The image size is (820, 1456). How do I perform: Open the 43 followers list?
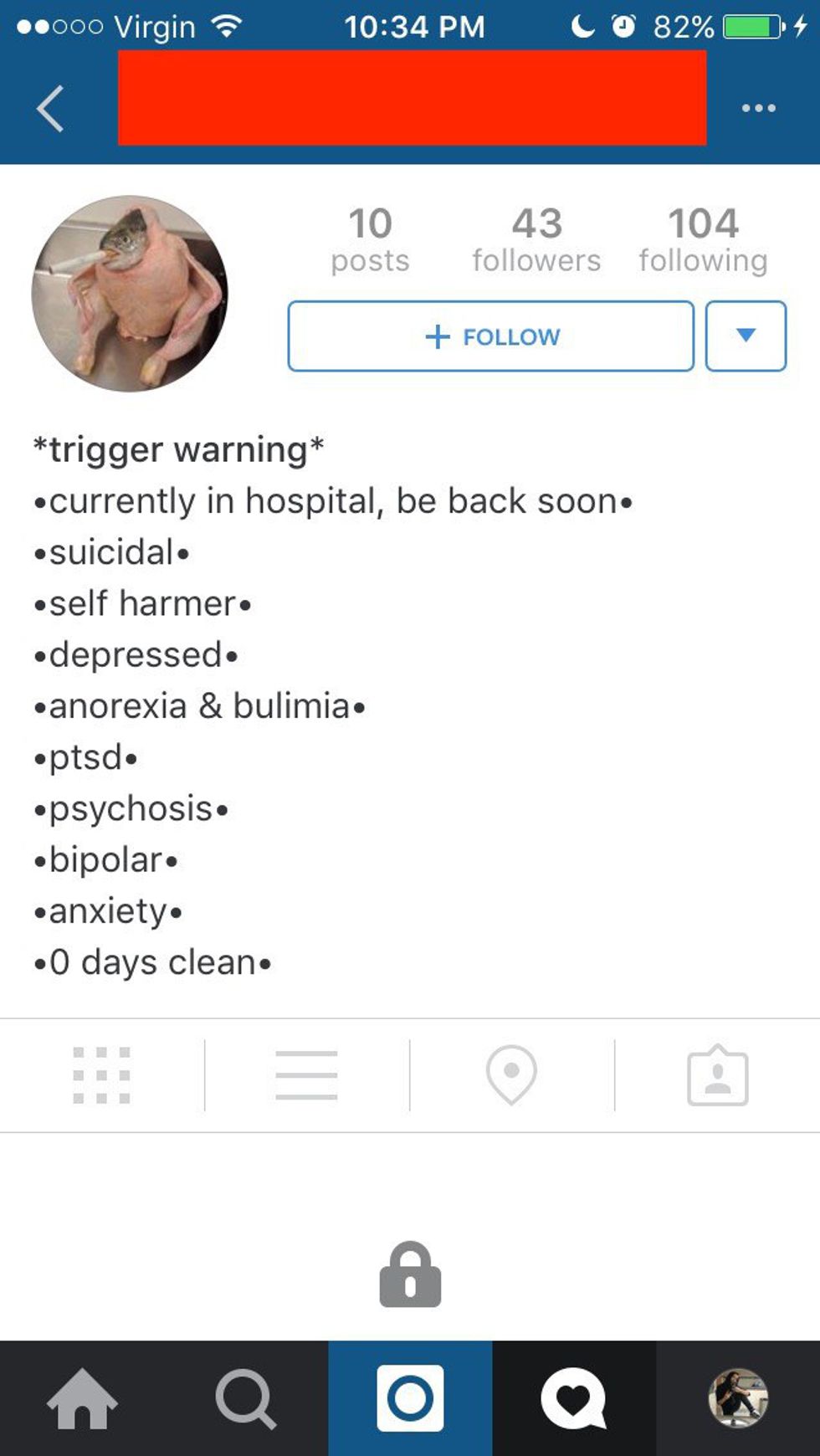(x=536, y=240)
